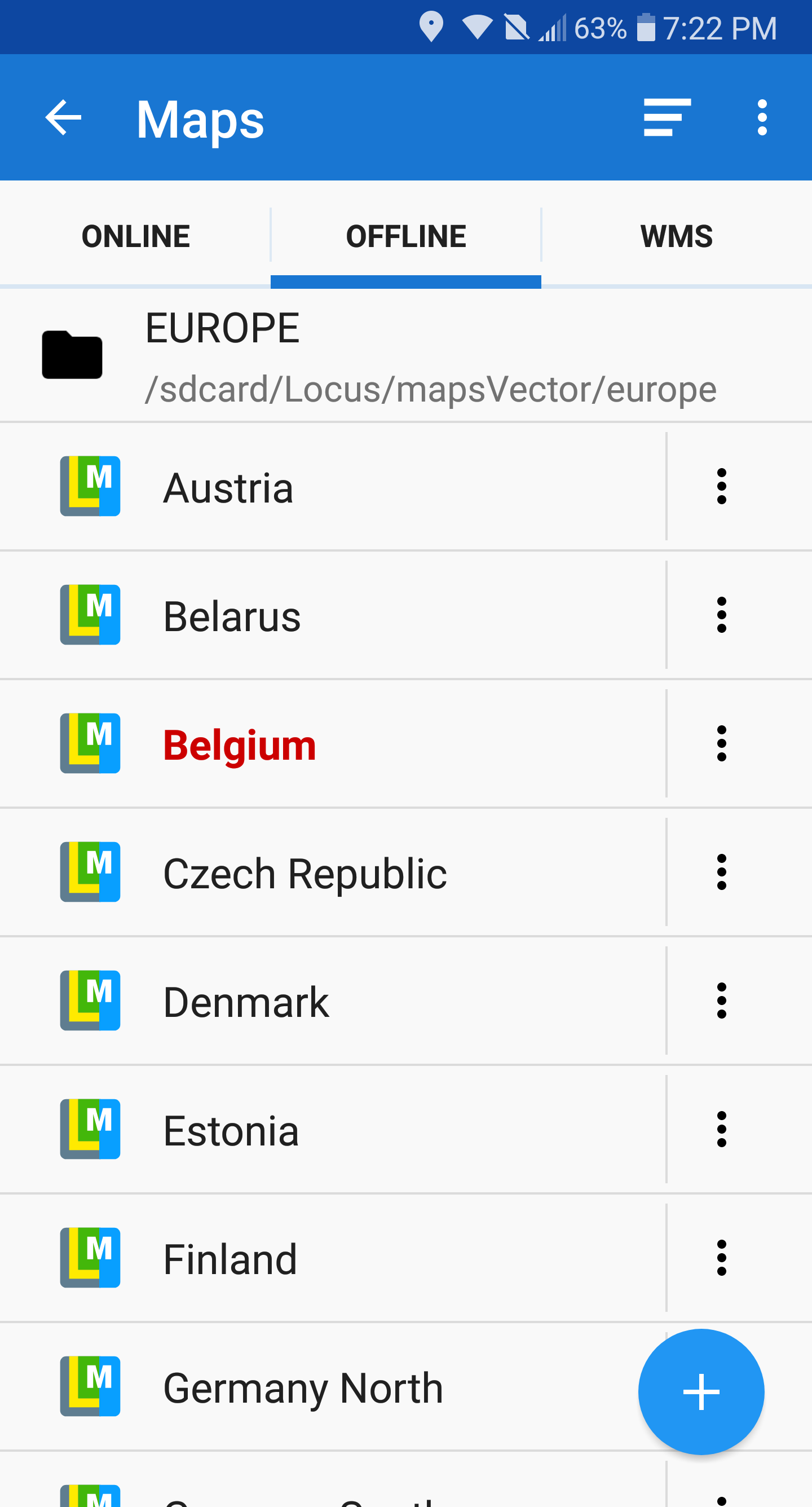Switch to the ONLINE tab
This screenshot has height=1507, width=812.
pyautogui.click(x=136, y=236)
